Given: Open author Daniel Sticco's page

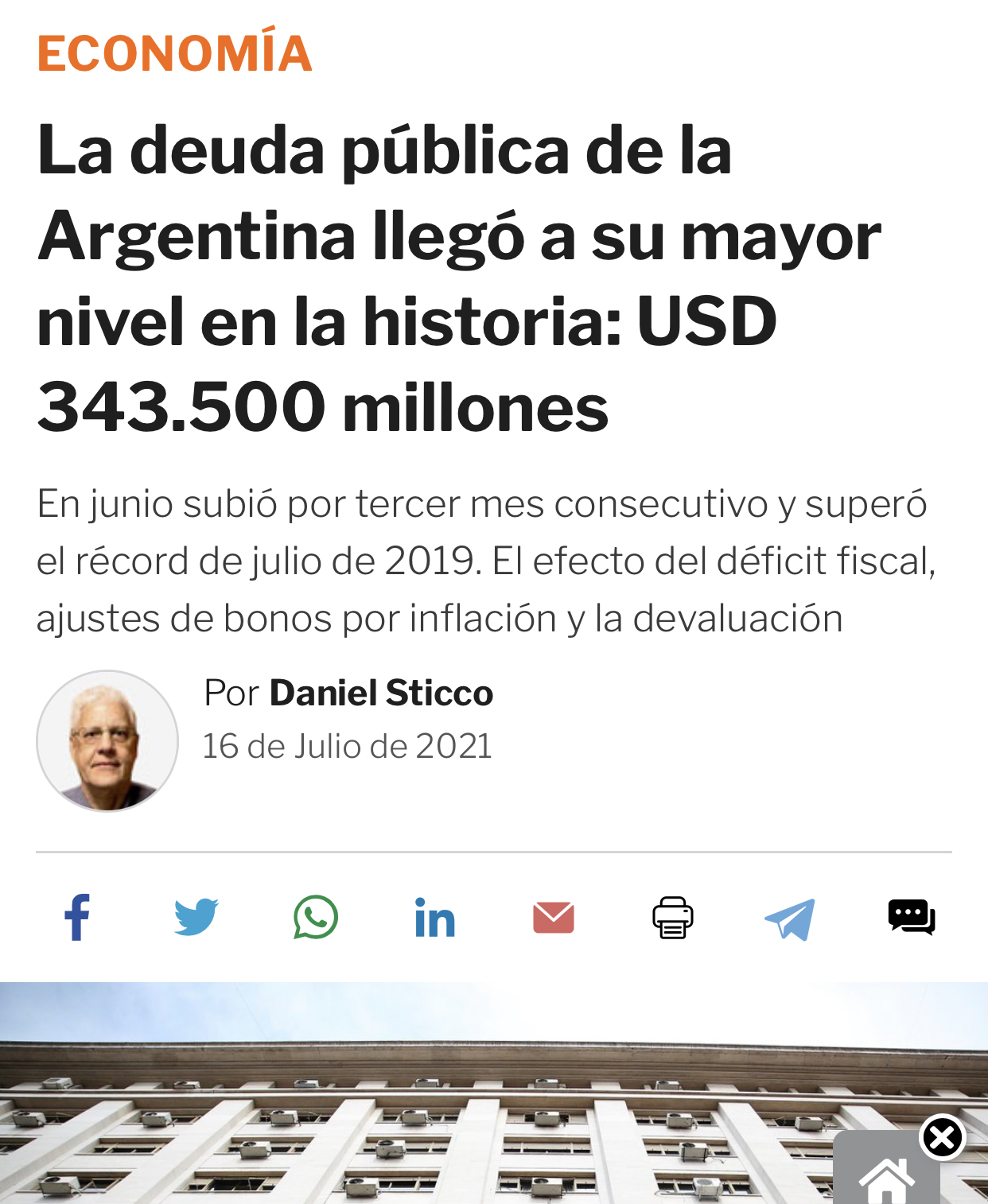Looking at the screenshot, I should pos(381,693).
